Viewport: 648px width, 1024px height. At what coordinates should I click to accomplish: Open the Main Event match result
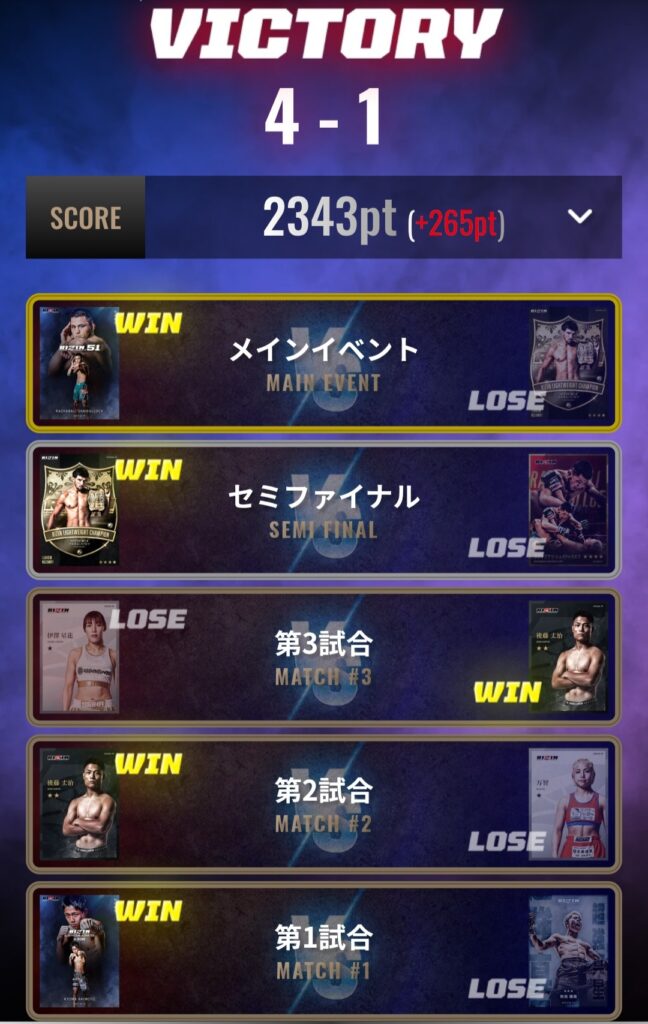point(324,363)
